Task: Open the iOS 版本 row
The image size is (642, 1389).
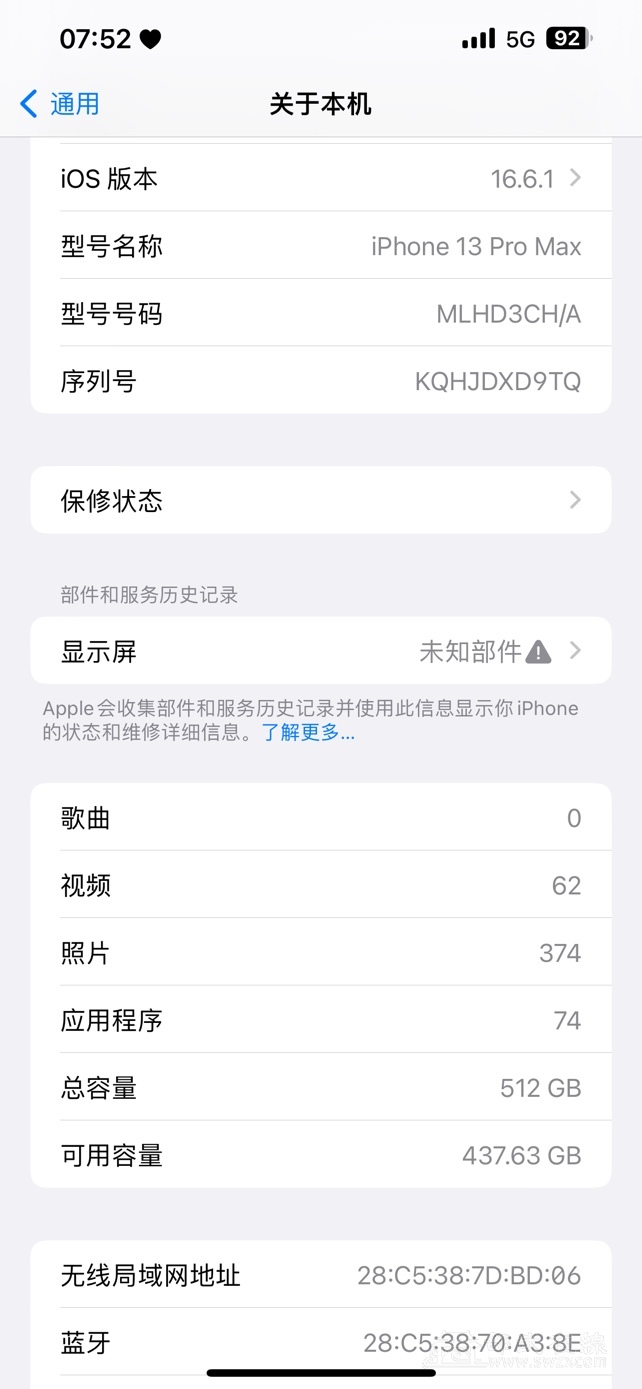Action: (x=320, y=179)
